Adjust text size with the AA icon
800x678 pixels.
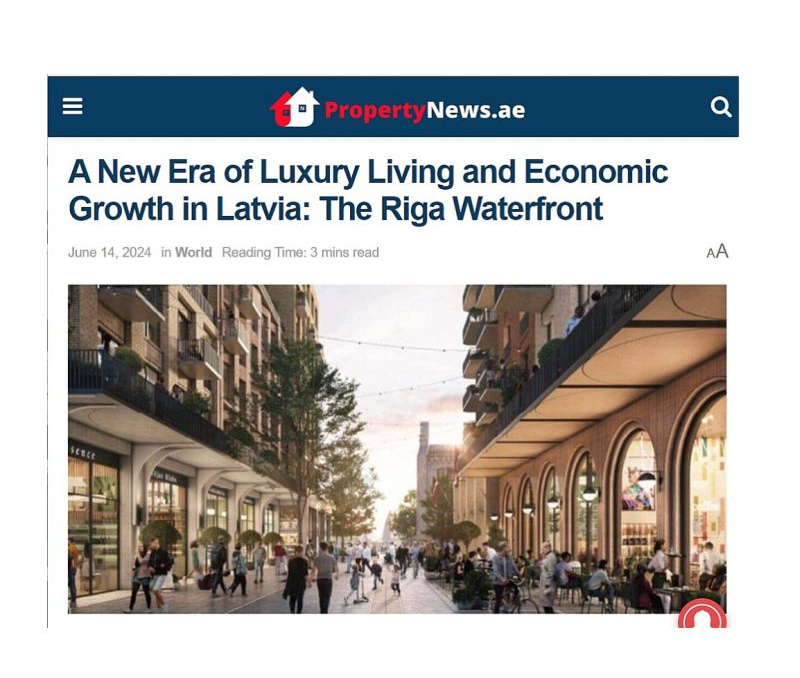pos(717,252)
